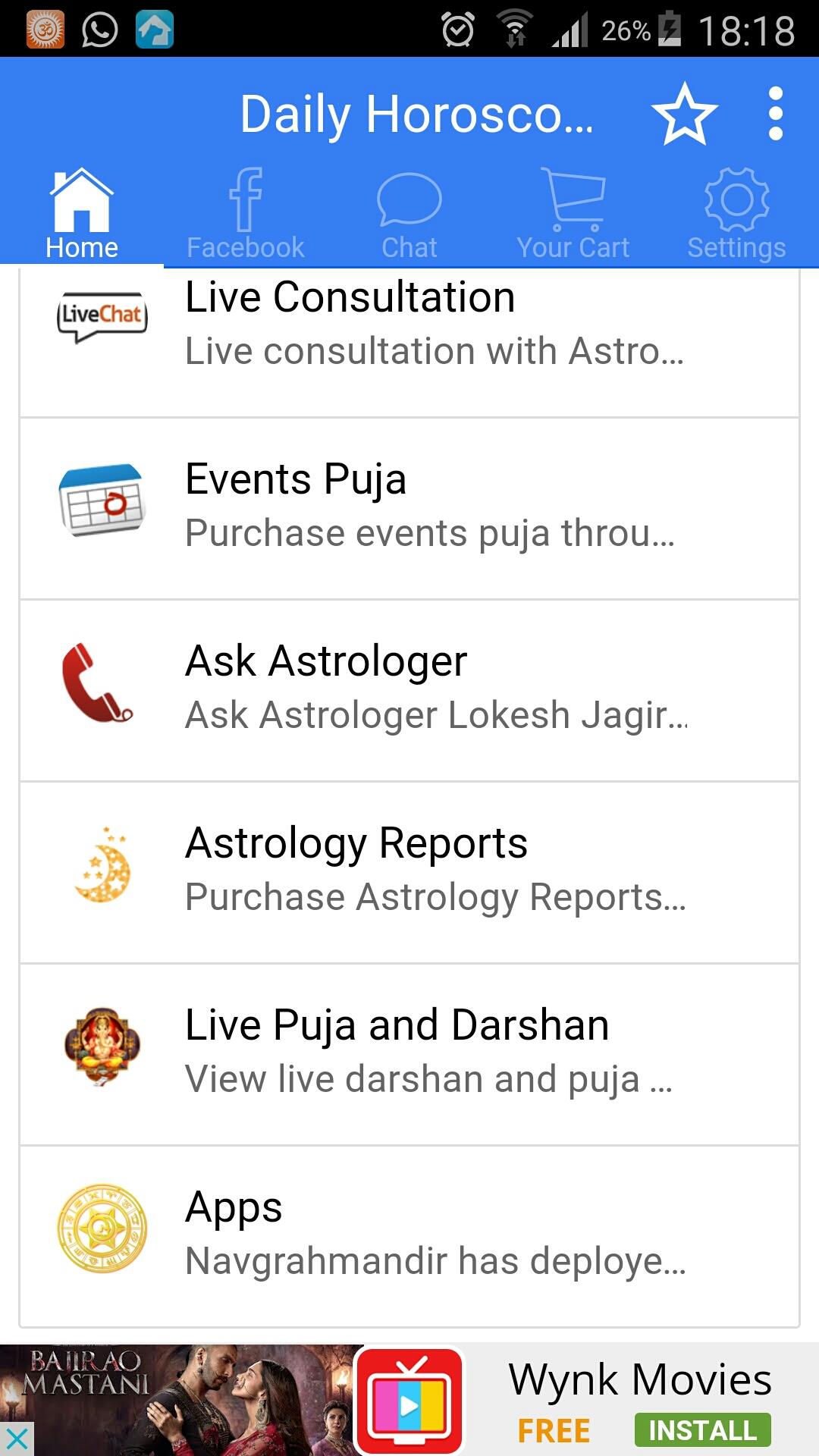Open Ask Astrologer
This screenshot has width=819, height=1456.
pyautogui.click(x=409, y=690)
